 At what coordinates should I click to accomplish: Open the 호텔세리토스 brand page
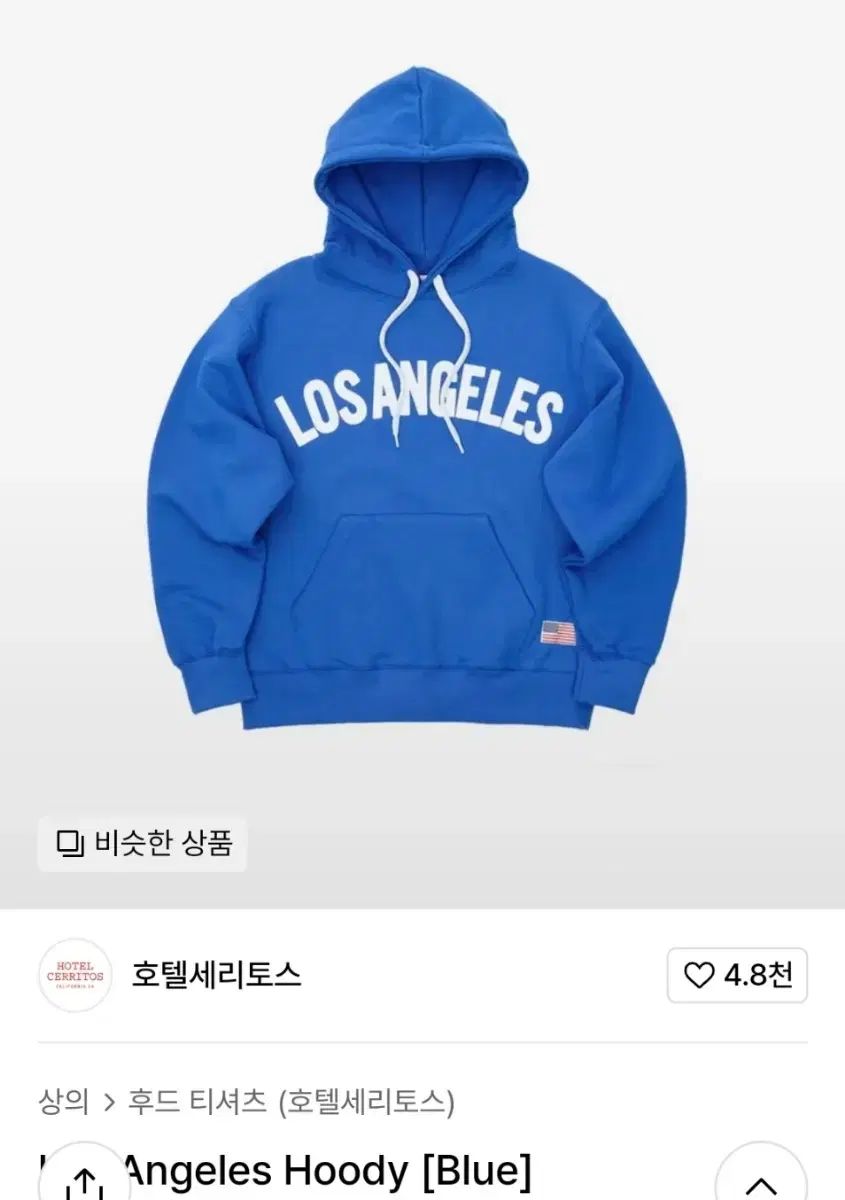pyautogui.click(x=216, y=974)
